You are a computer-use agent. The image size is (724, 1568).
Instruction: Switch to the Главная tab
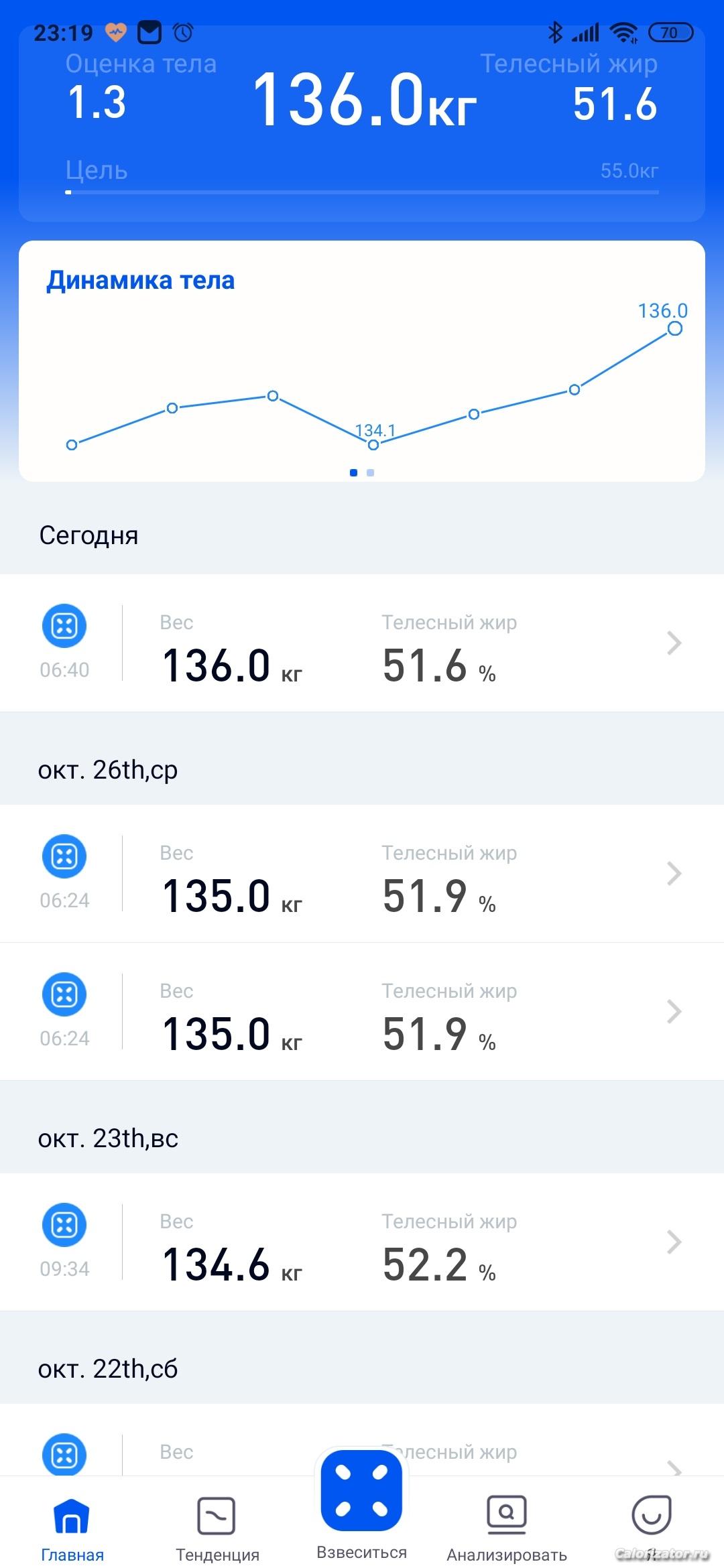pos(72,1528)
